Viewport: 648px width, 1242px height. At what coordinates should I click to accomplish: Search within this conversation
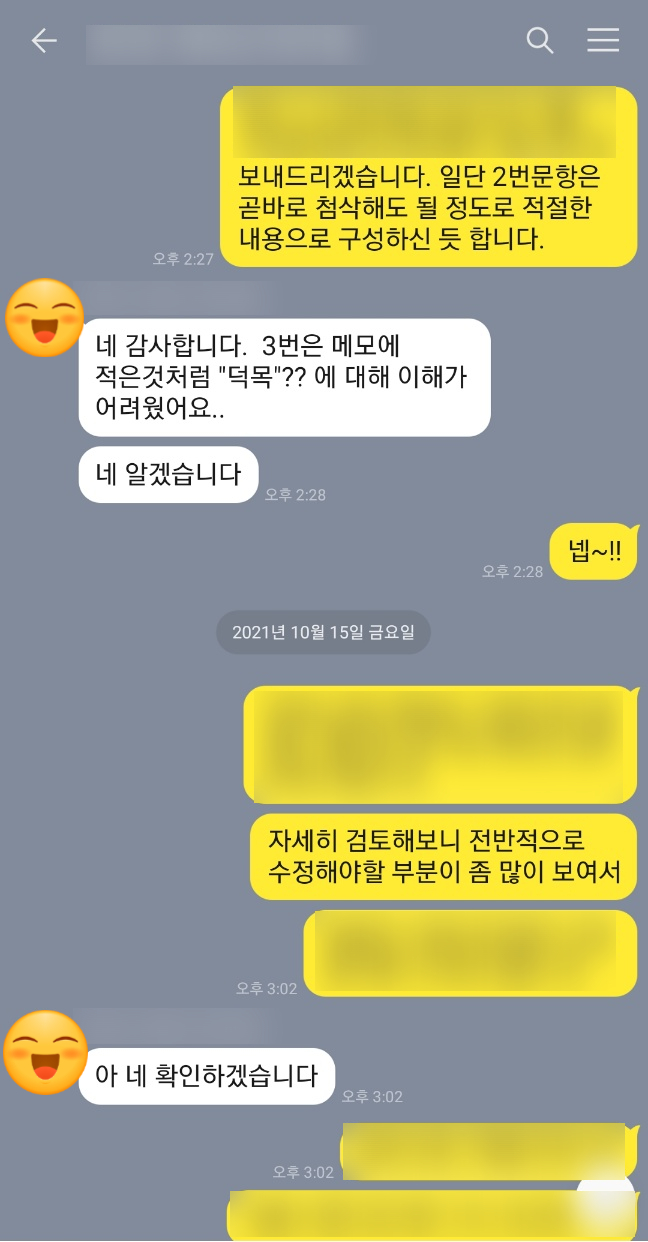point(540,40)
